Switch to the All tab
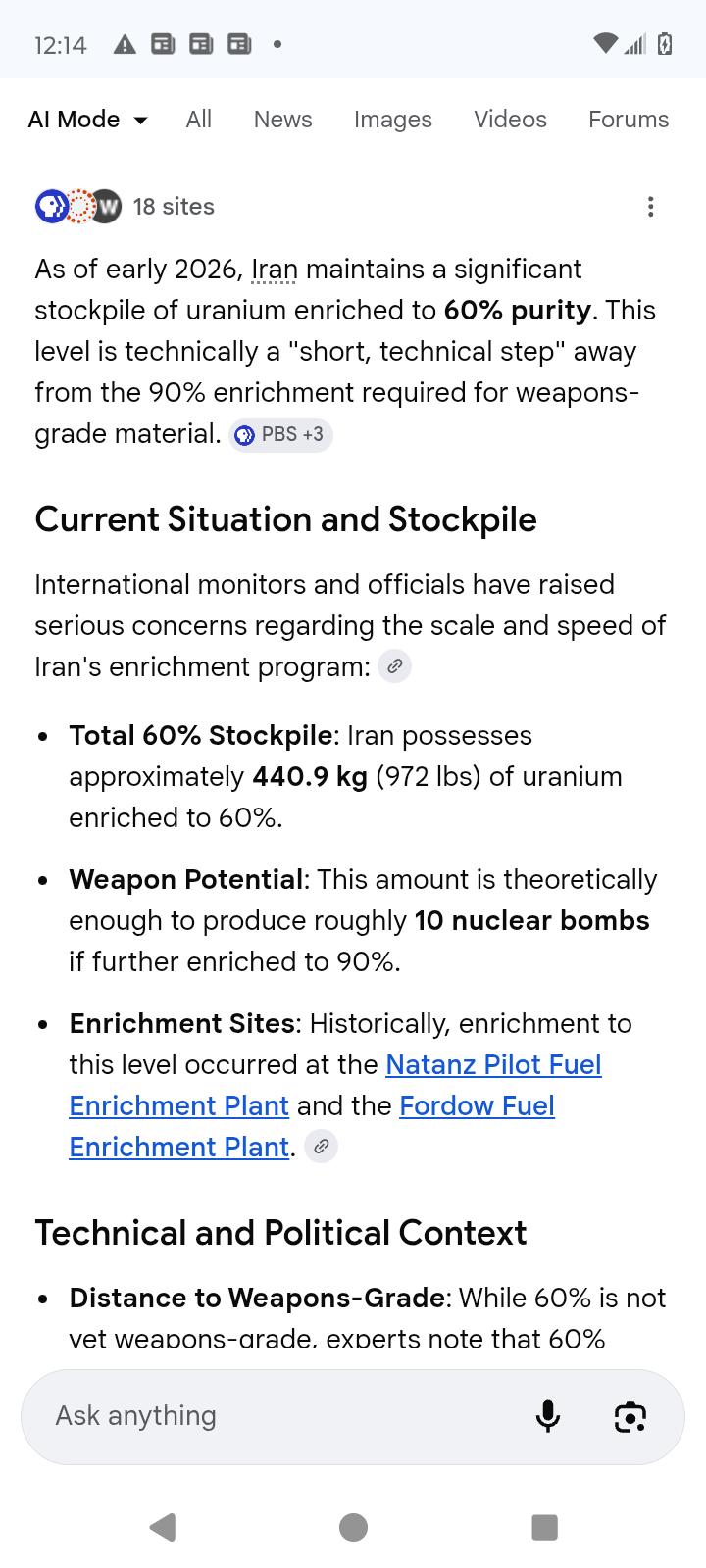The width and height of the screenshot is (706, 1568). (199, 120)
